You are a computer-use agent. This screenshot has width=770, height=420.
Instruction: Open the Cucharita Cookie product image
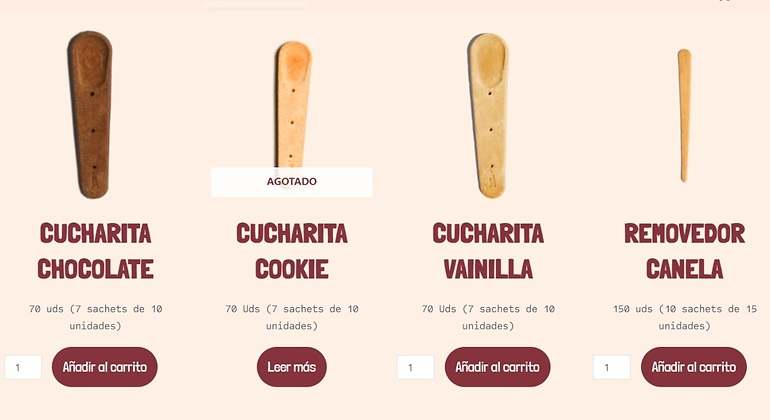coord(292,105)
